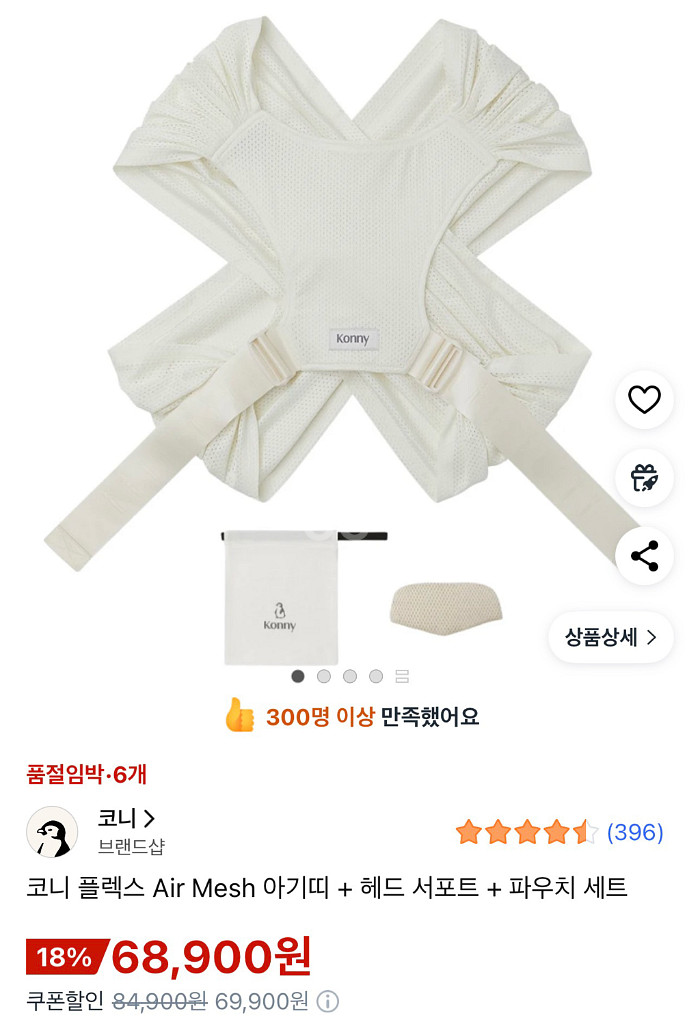Screen dimensions: 700x1024
Task: Visit the 코니 brand shop
Action: (x=126, y=818)
